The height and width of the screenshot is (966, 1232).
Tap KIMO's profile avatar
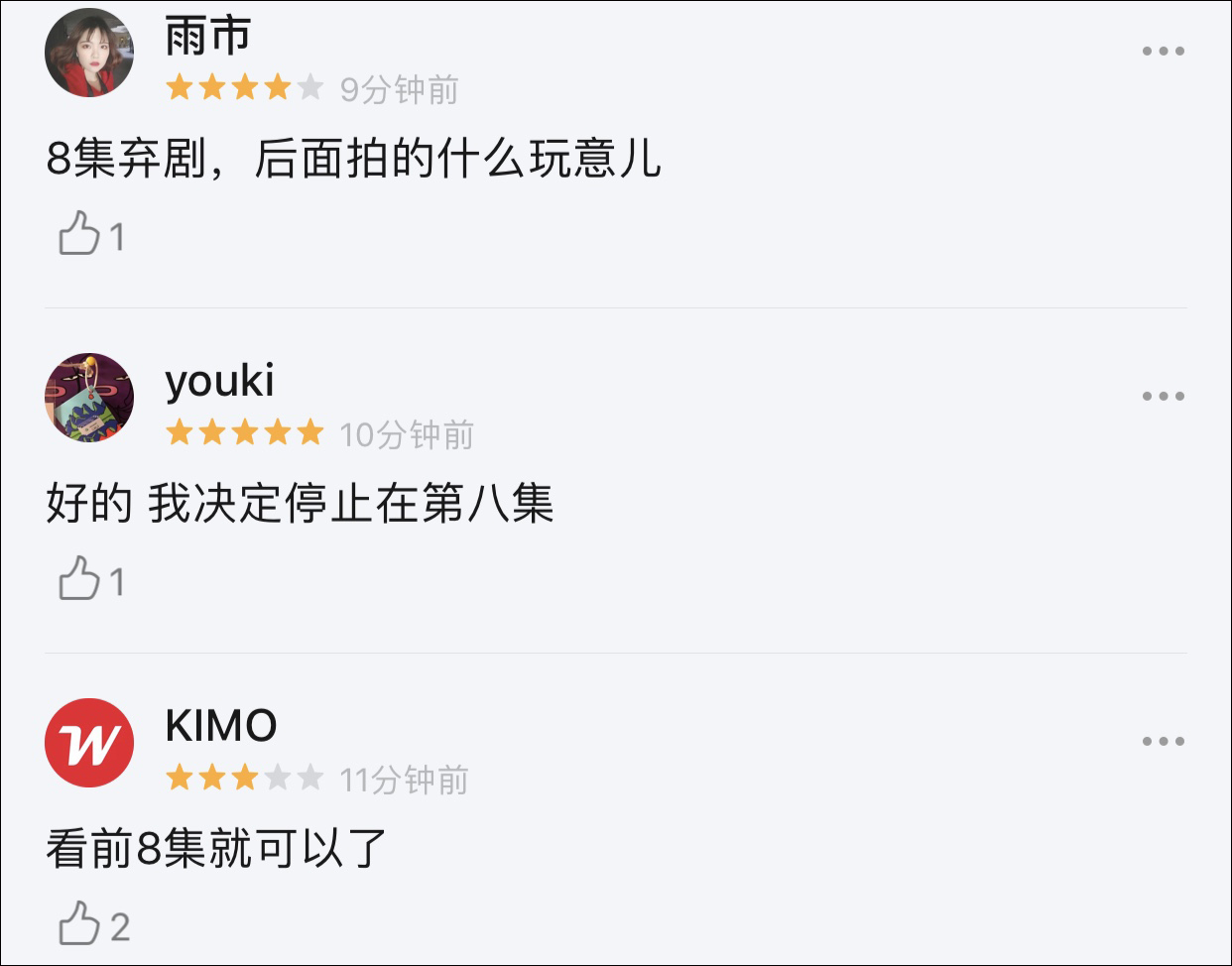[x=89, y=743]
